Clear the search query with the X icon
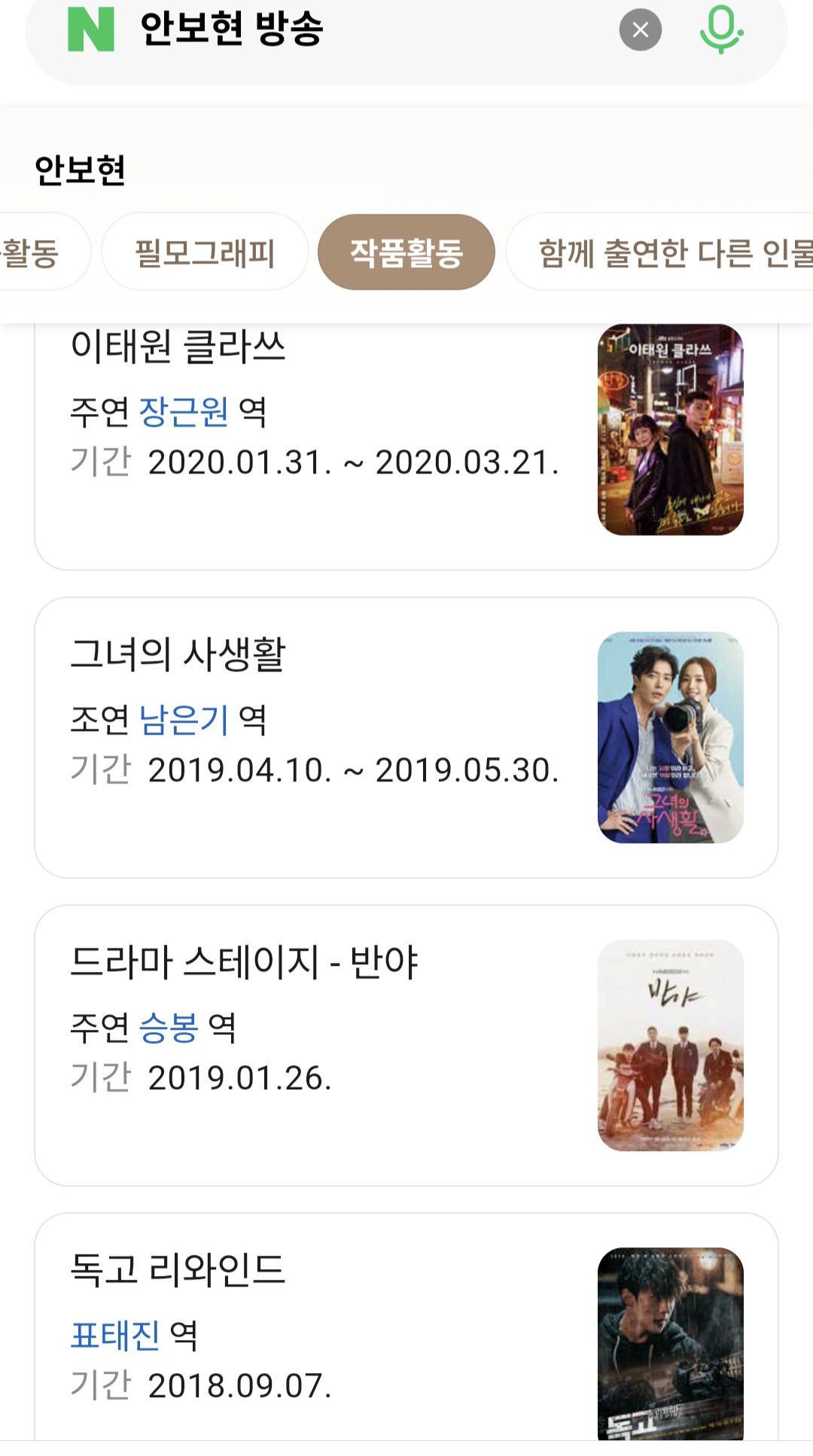This screenshot has width=813, height=1456. tap(641, 29)
